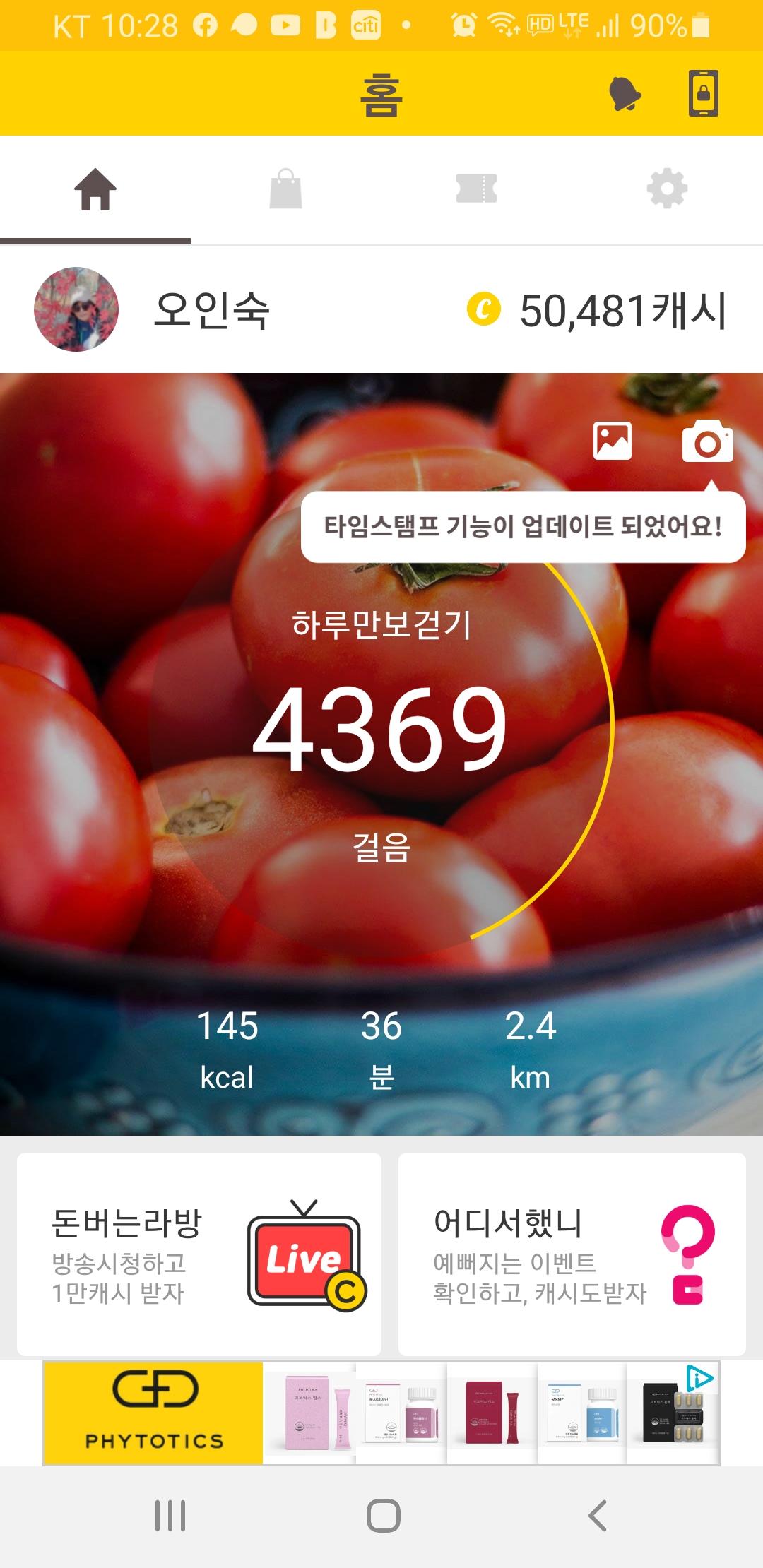Open the 돈버는라방 live card
763x1568 pixels.
pyautogui.click(x=199, y=1254)
